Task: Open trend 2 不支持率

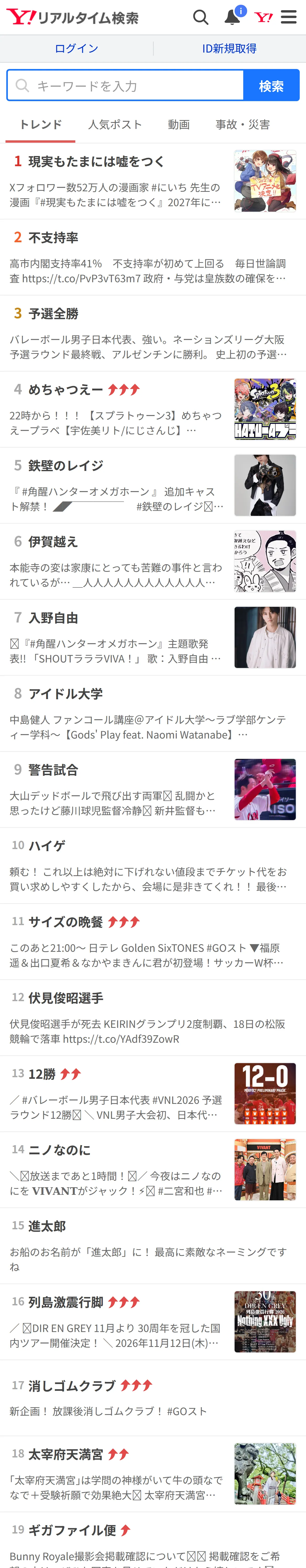Action: coord(153,257)
